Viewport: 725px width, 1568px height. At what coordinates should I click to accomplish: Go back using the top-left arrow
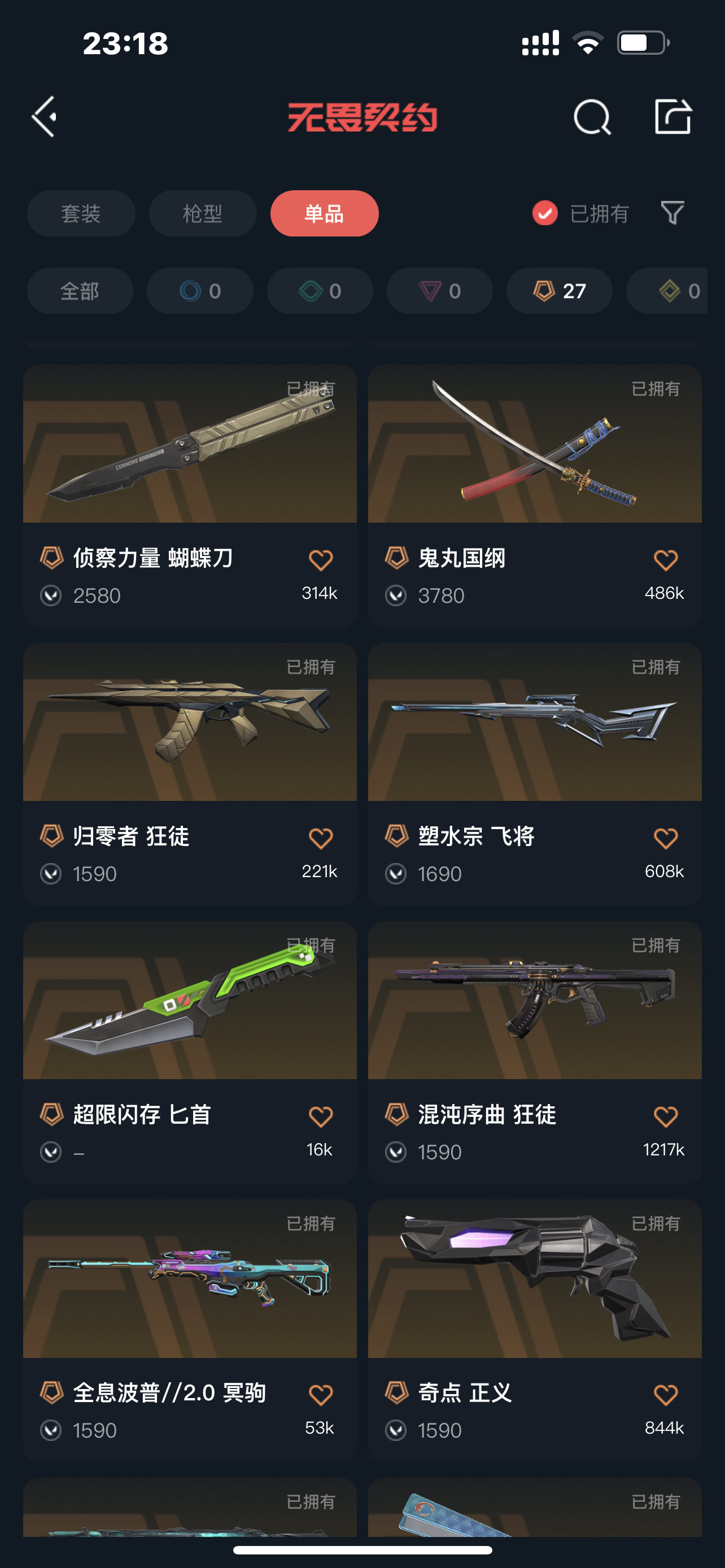pyautogui.click(x=45, y=116)
